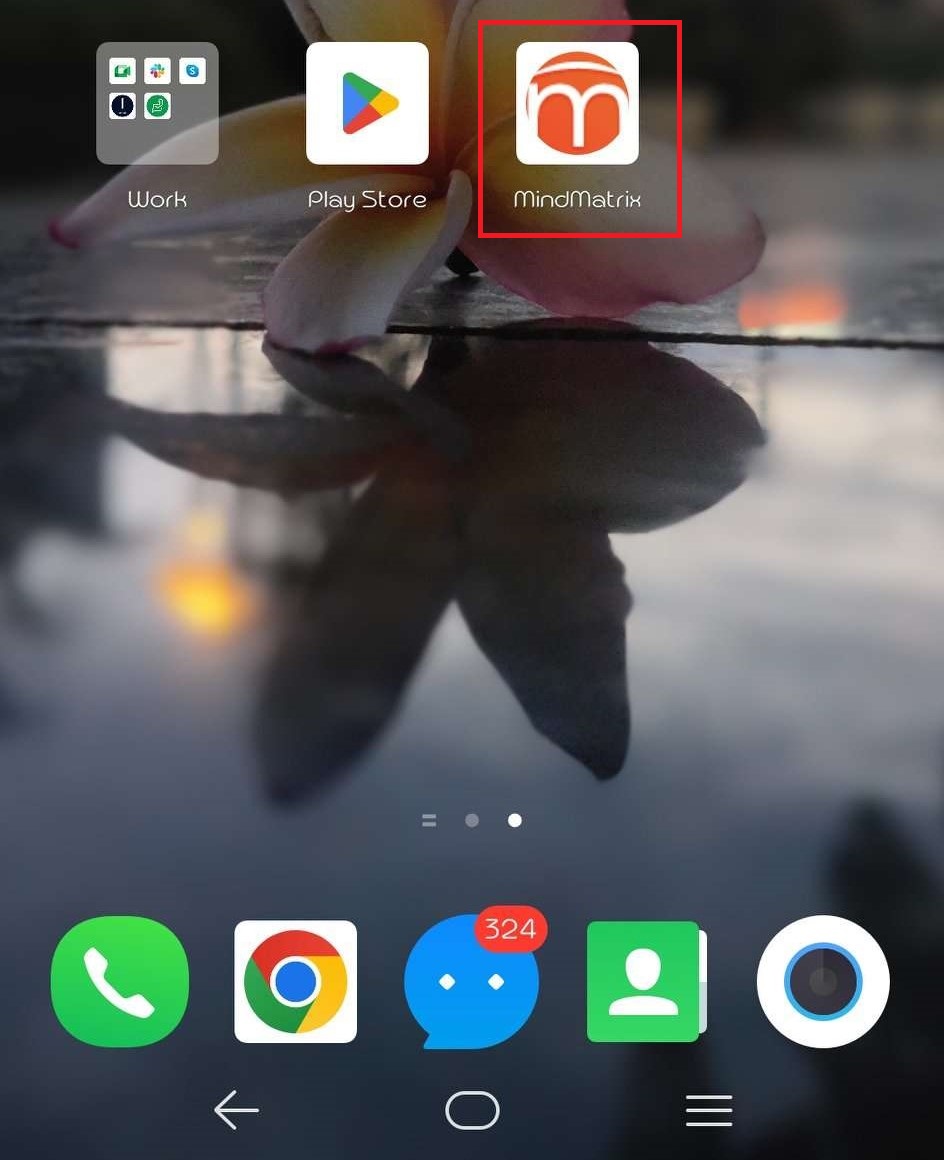Screen dimensions: 944x1160
Task: Launch the Chrome browser
Action: (295, 981)
